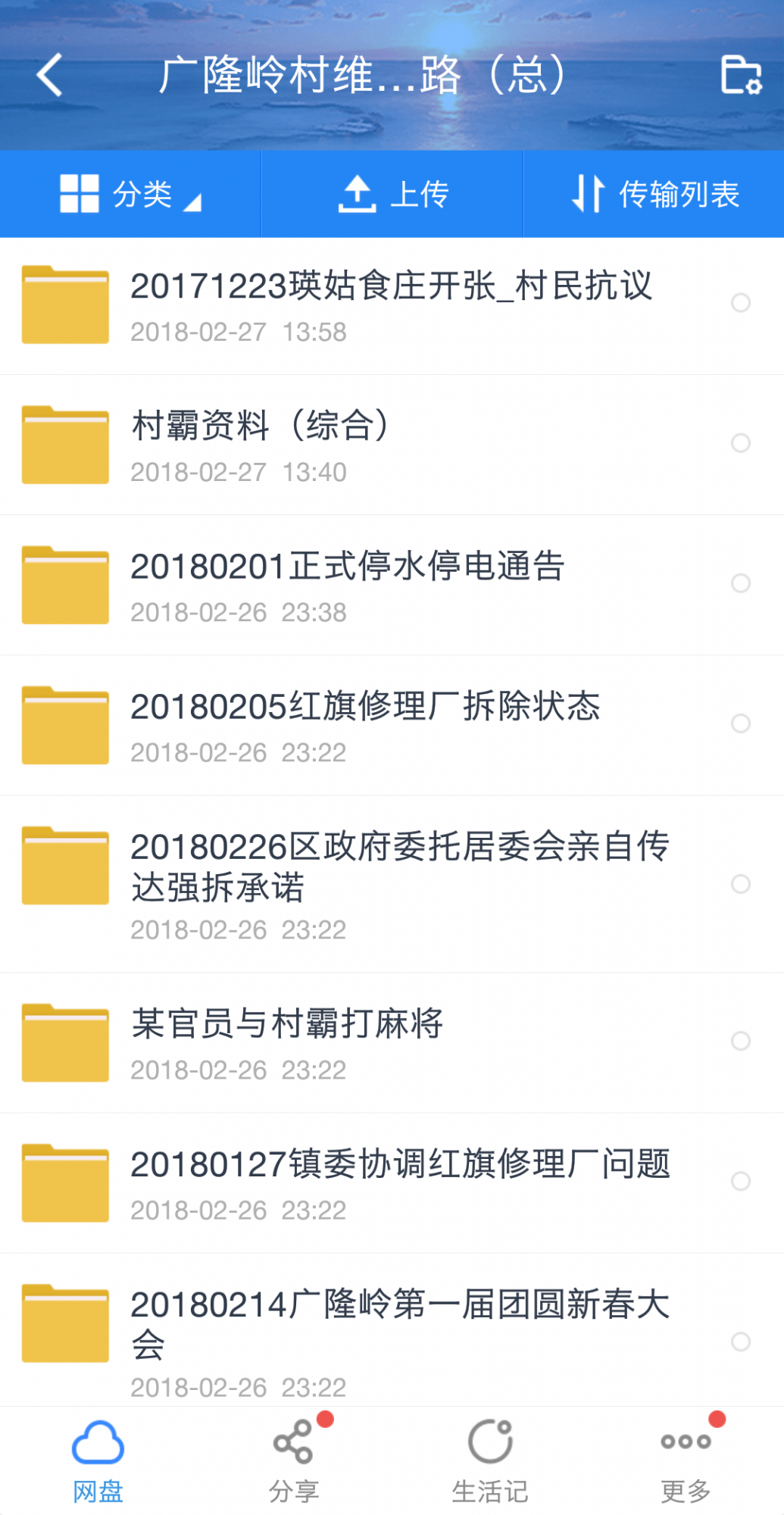The width and height of the screenshot is (784, 1515).
Task: Click the back arrow to leave this folder
Action: 50,76
